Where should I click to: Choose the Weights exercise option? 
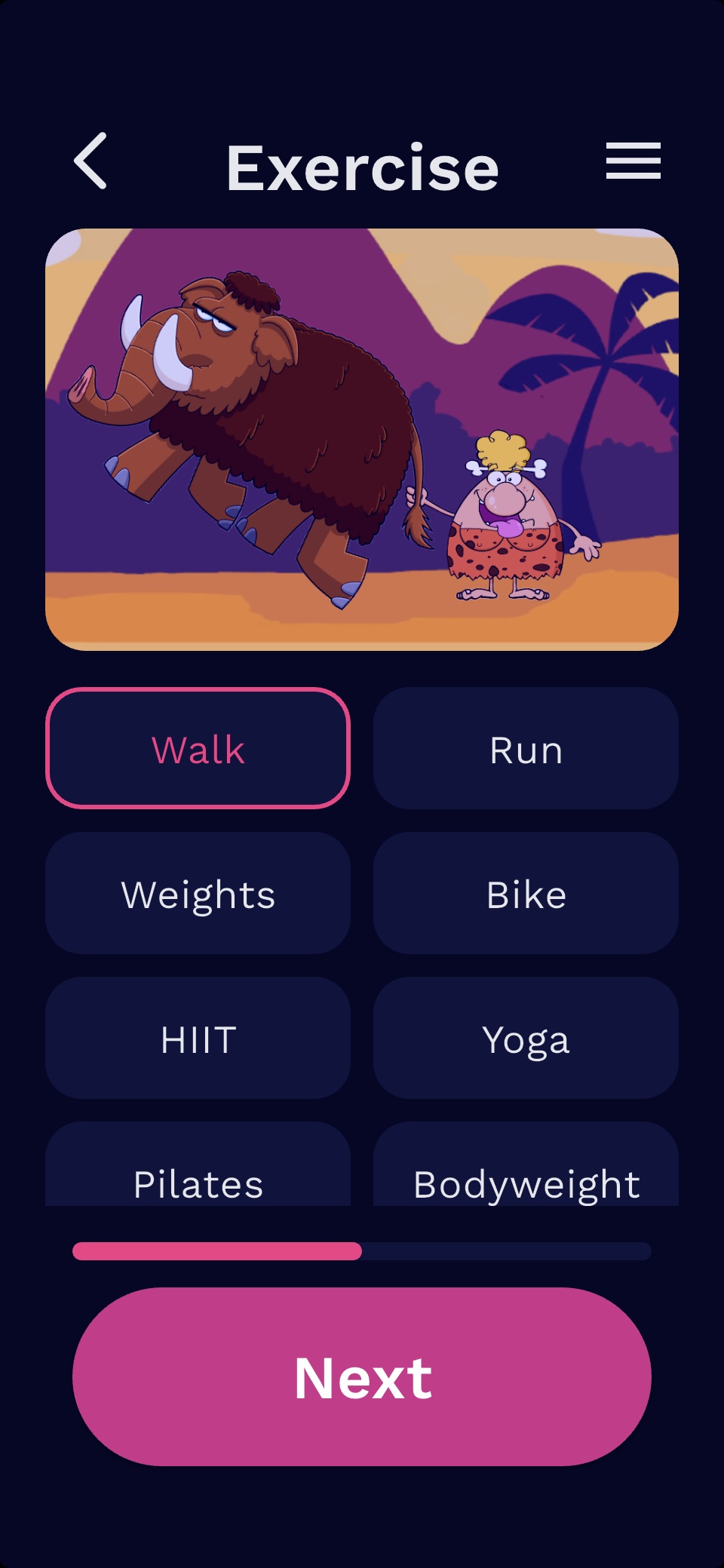pyautogui.click(x=198, y=894)
